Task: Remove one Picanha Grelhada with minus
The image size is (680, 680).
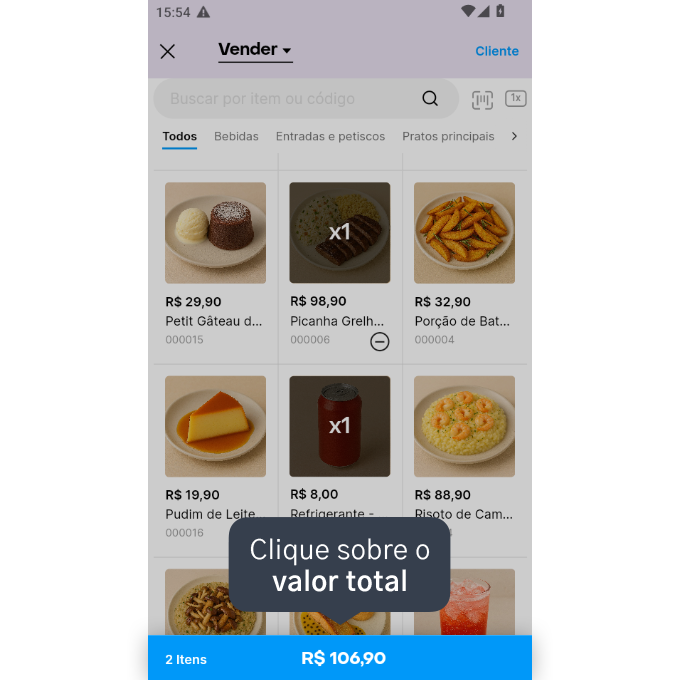Action: pos(379,342)
